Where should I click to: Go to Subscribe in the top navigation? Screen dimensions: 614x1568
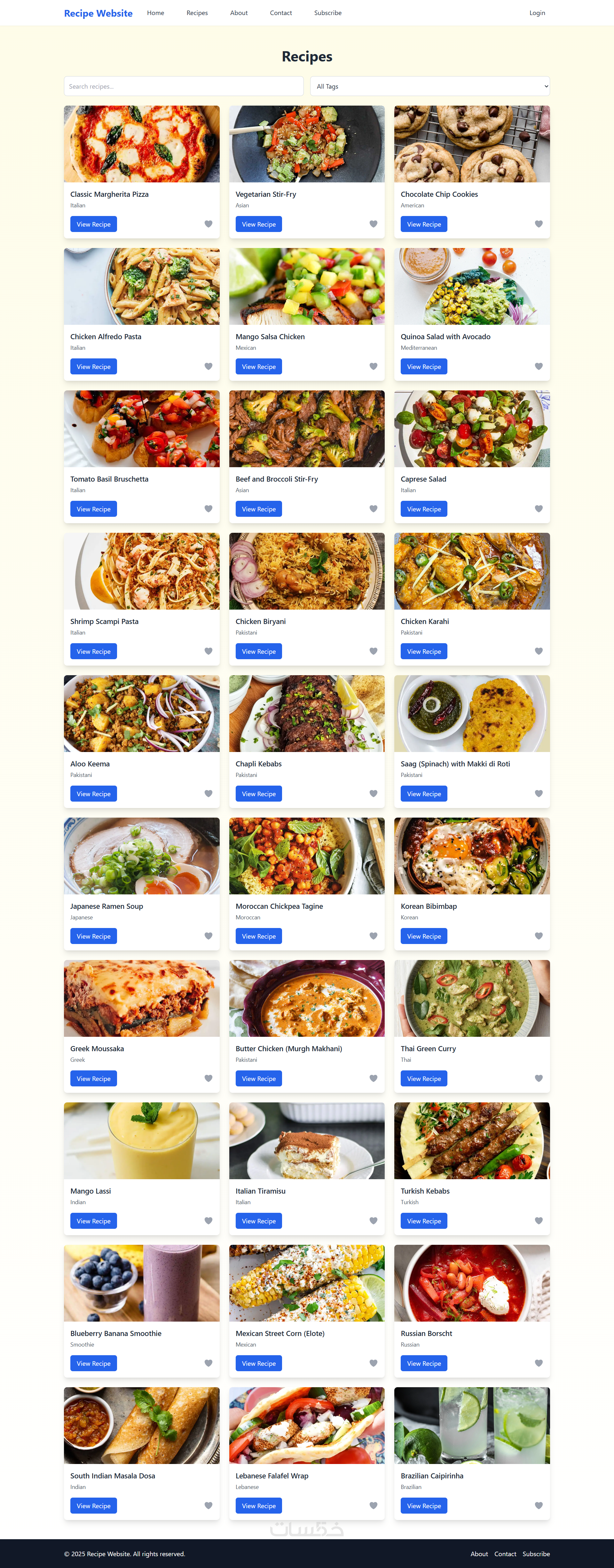pos(327,13)
